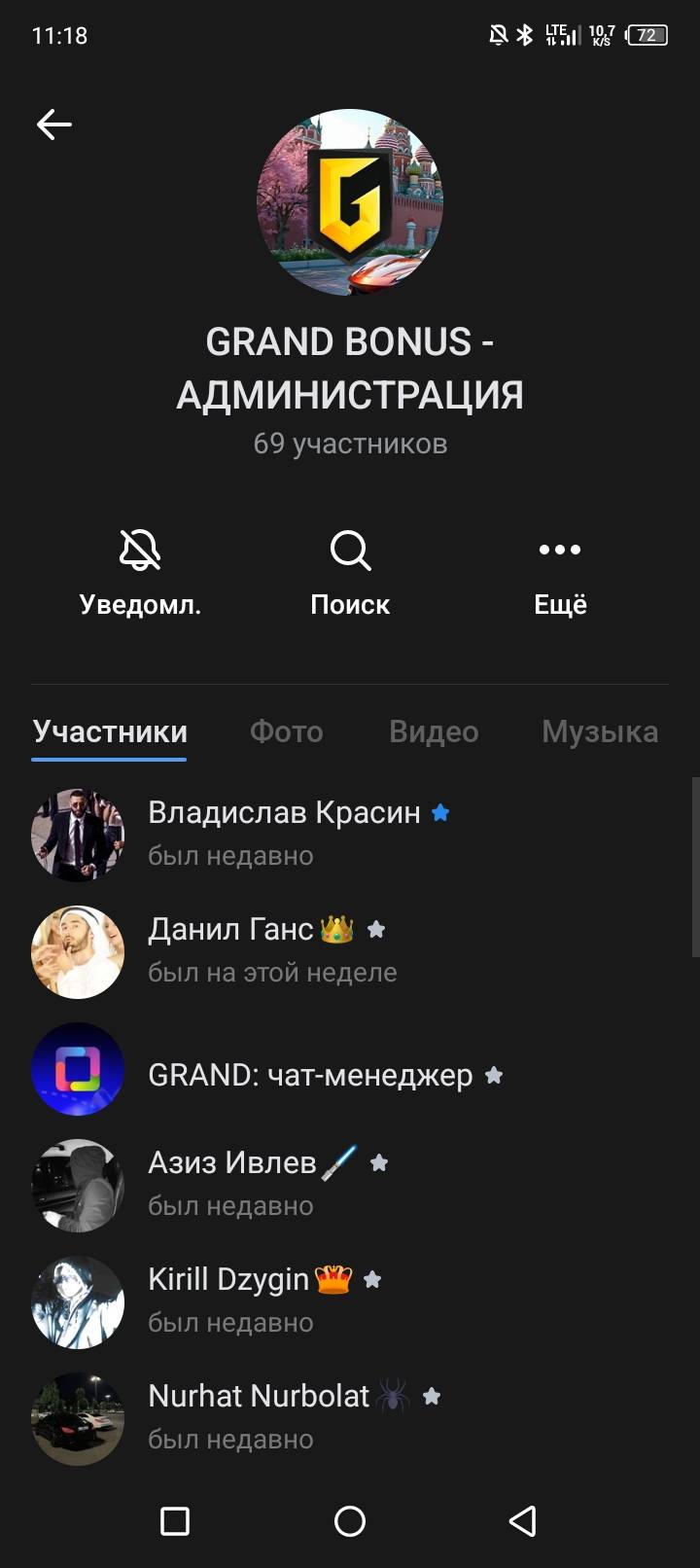Select member Nurhat Nurbolat
This screenshot has height=1568, width=700.
(x=350, y=1418)
